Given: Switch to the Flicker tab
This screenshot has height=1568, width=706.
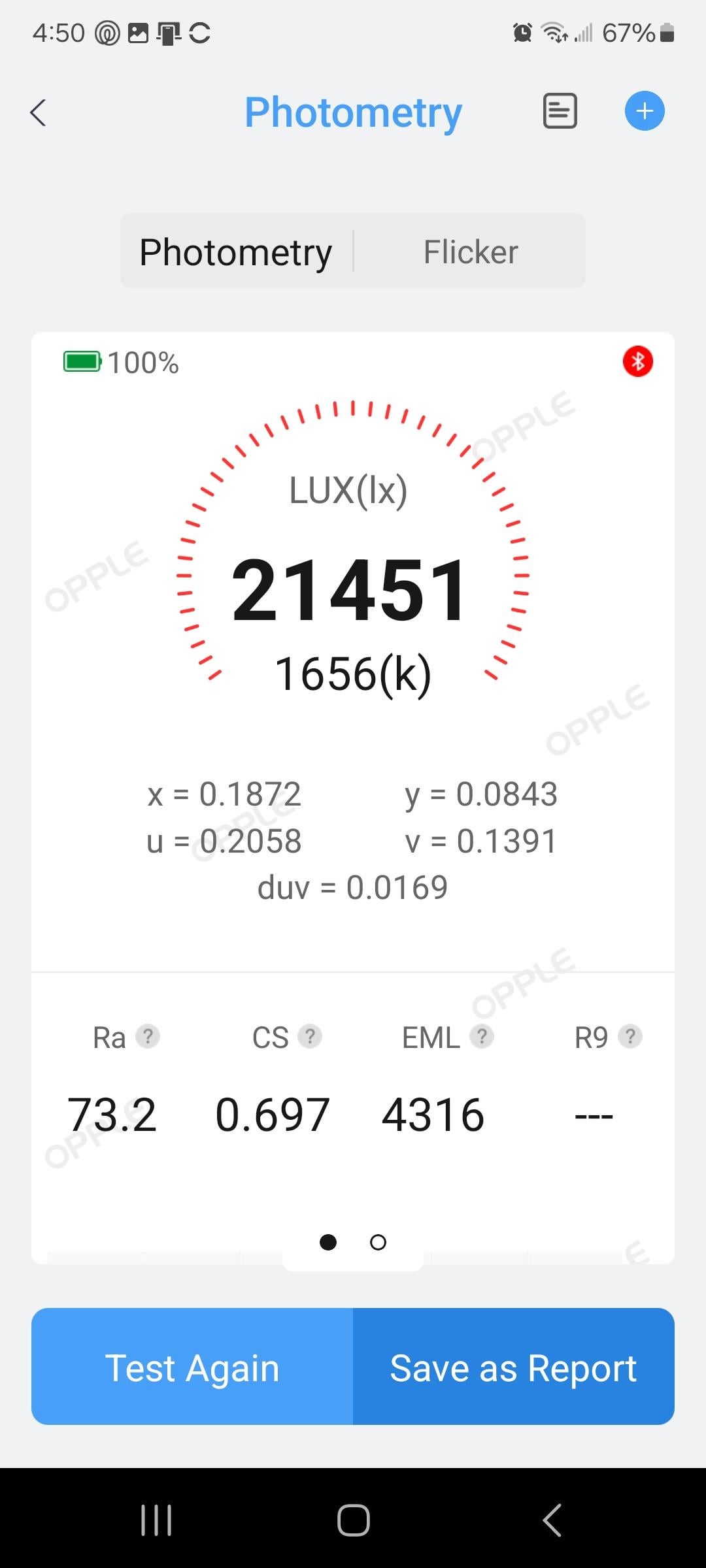Looking at the screenshot, I should tap(470, 252).
